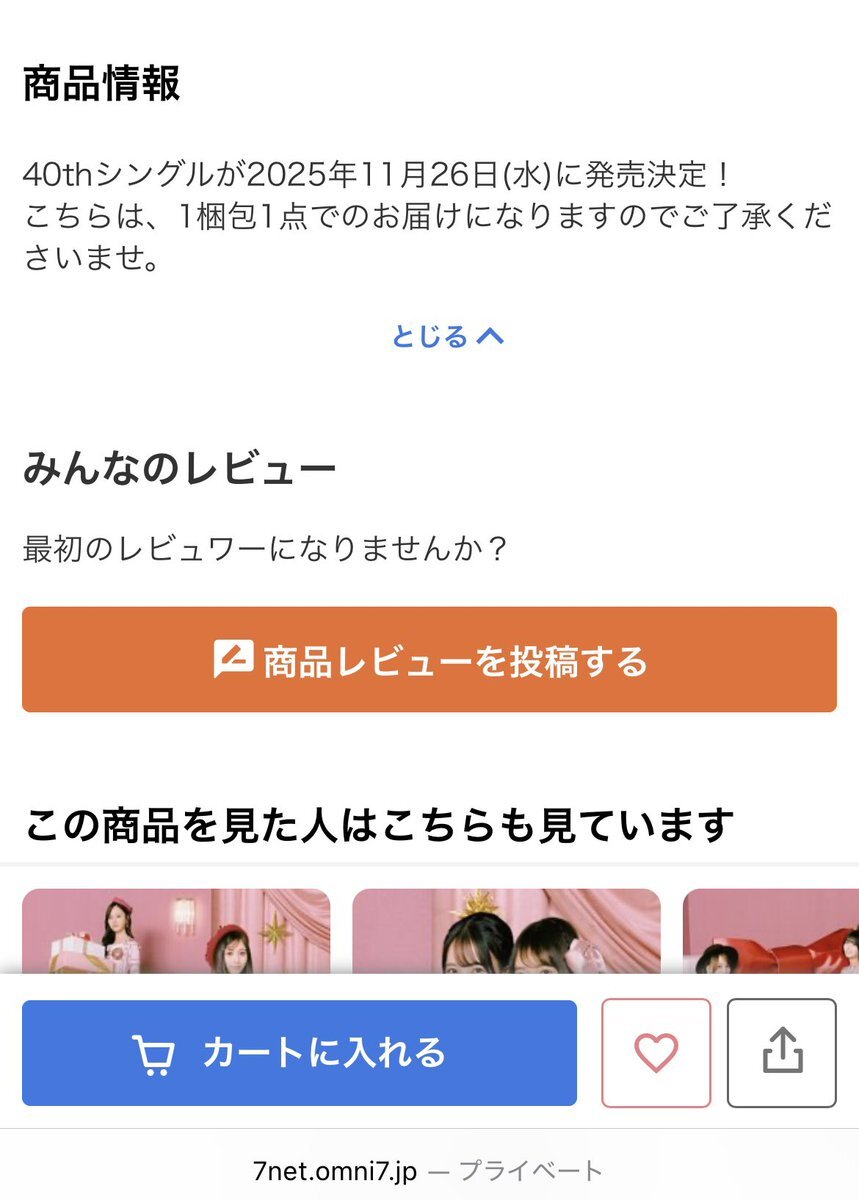This screenshot has height=1200, width=859.
Task: Tap 商品レビューを投稿する button
Action: pos(429,660)
